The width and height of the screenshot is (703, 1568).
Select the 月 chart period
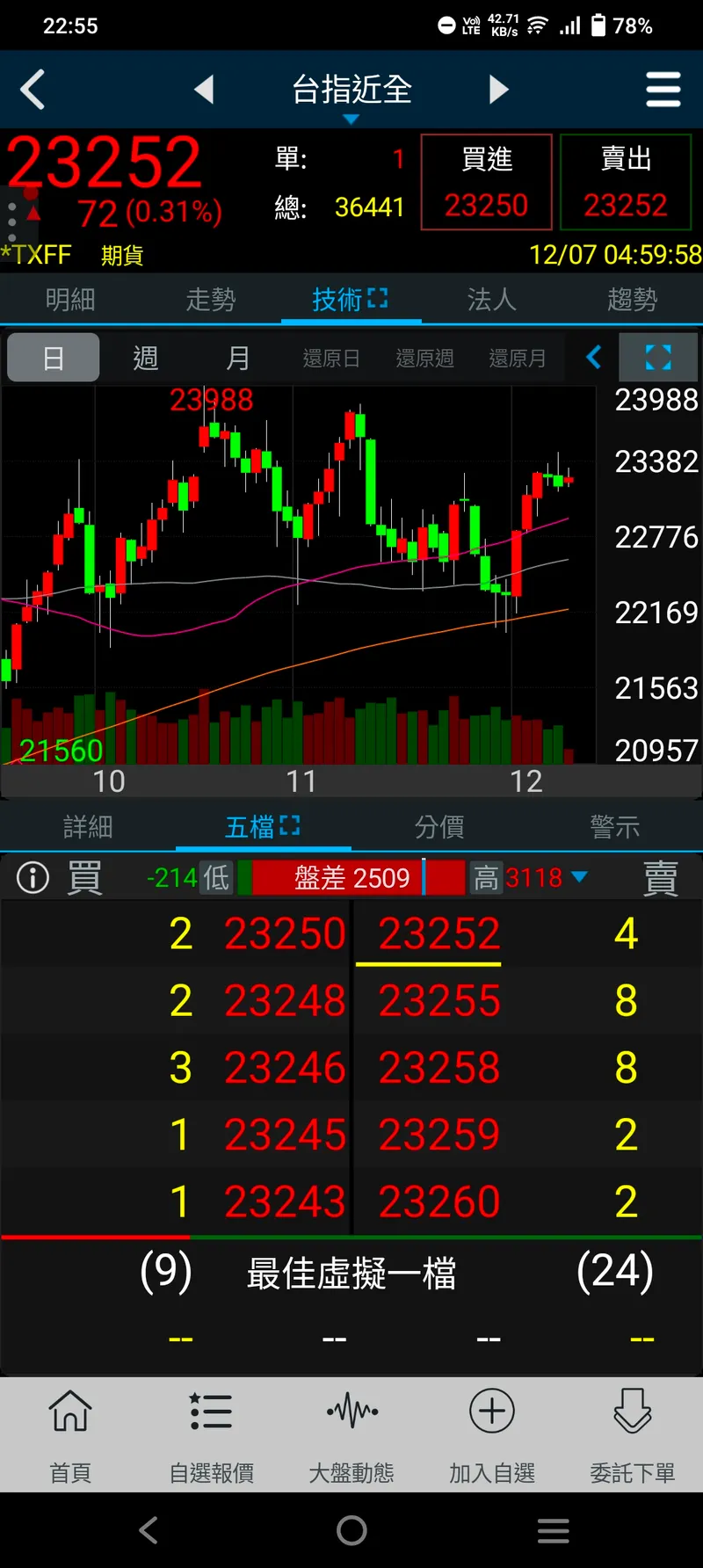pos(238,358)
